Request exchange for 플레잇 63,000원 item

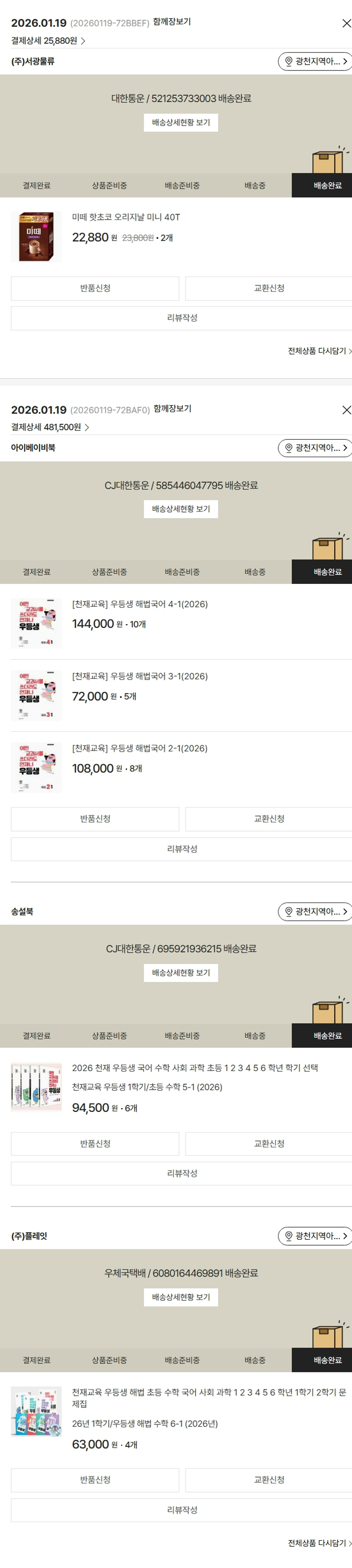(x=268, y=1480)
